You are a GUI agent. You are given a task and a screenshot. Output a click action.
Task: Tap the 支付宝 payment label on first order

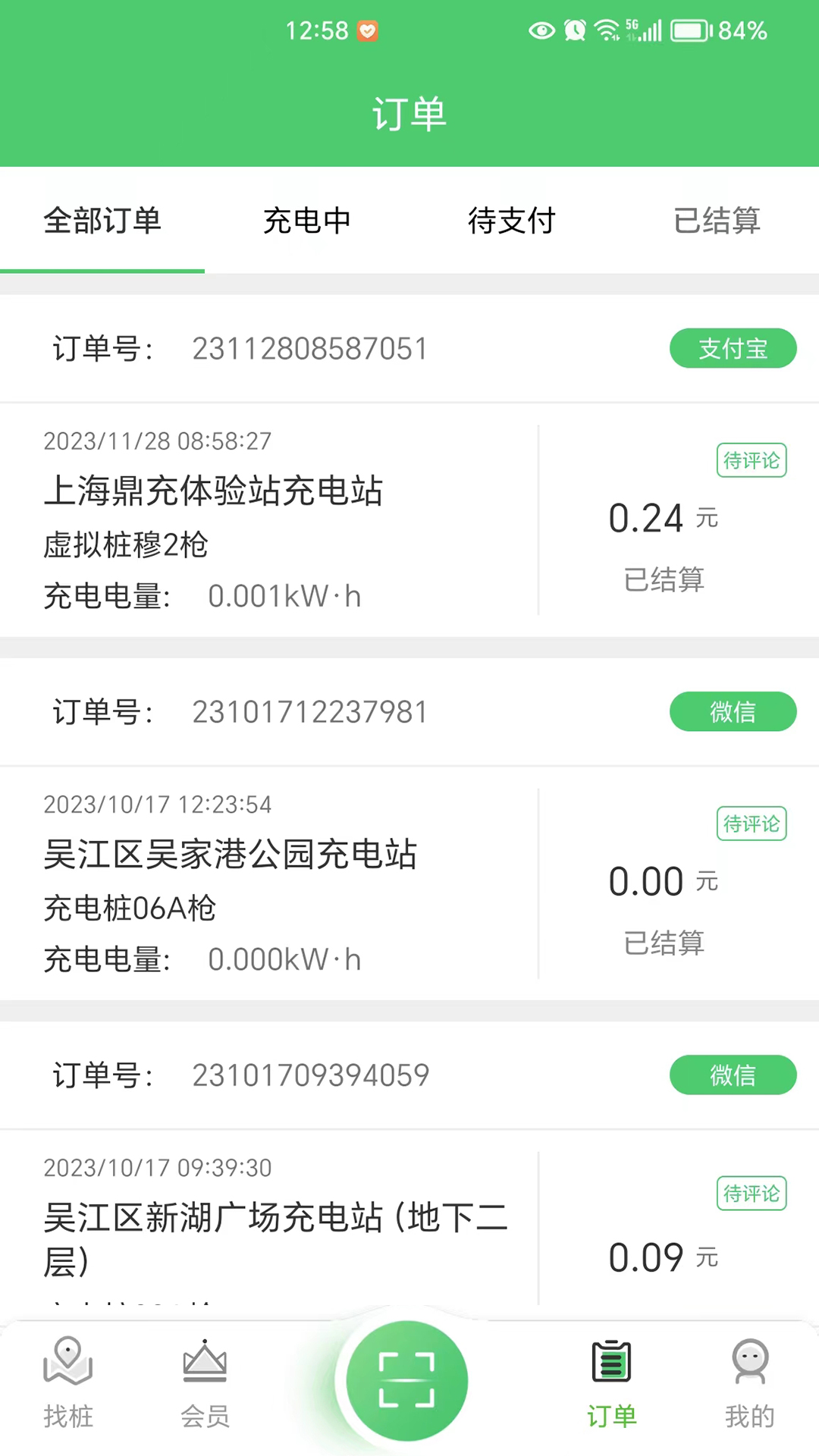coord(733,348)
